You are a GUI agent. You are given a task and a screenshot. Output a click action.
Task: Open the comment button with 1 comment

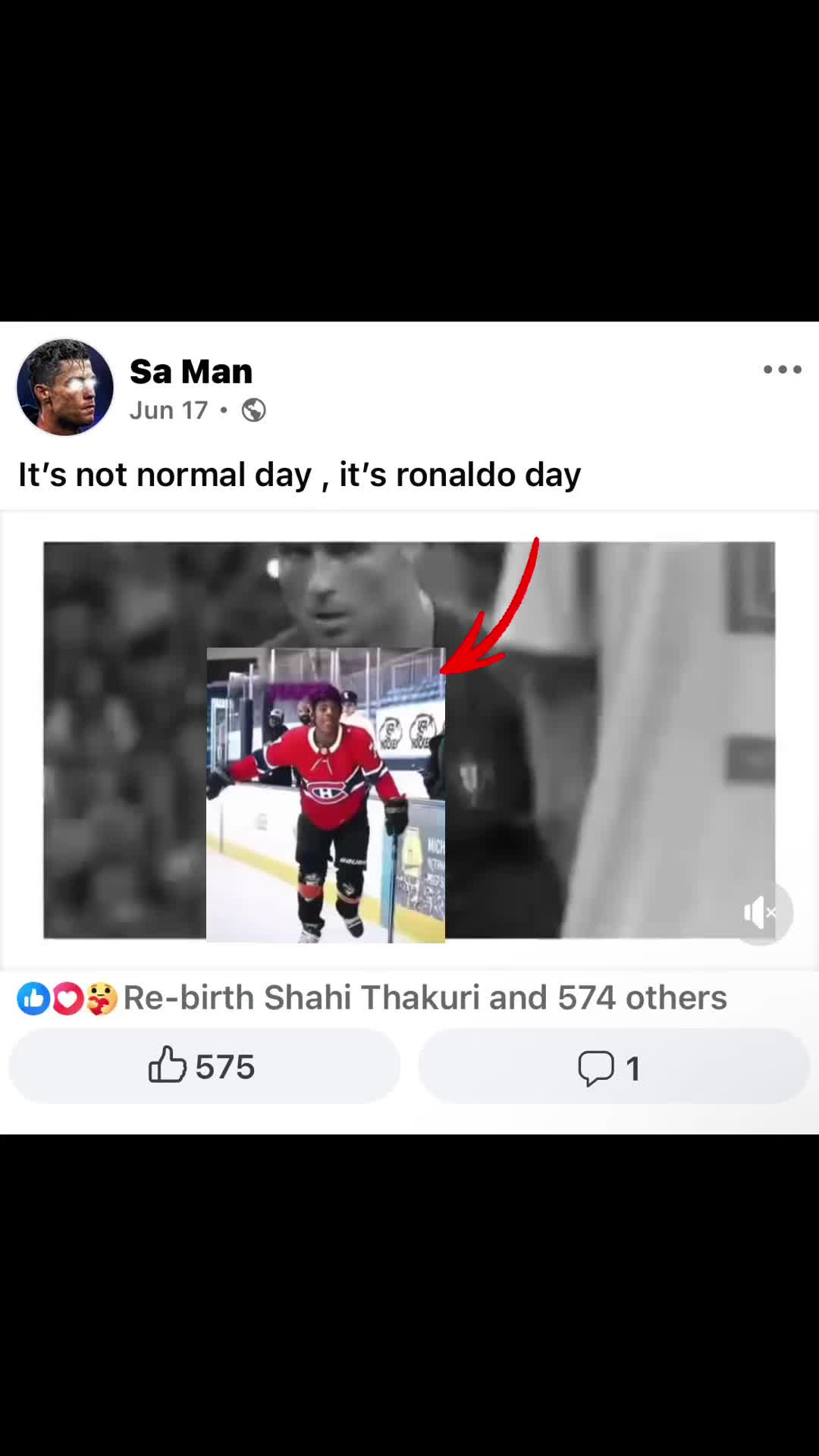pyautogui.click(x=613, y=1065)
